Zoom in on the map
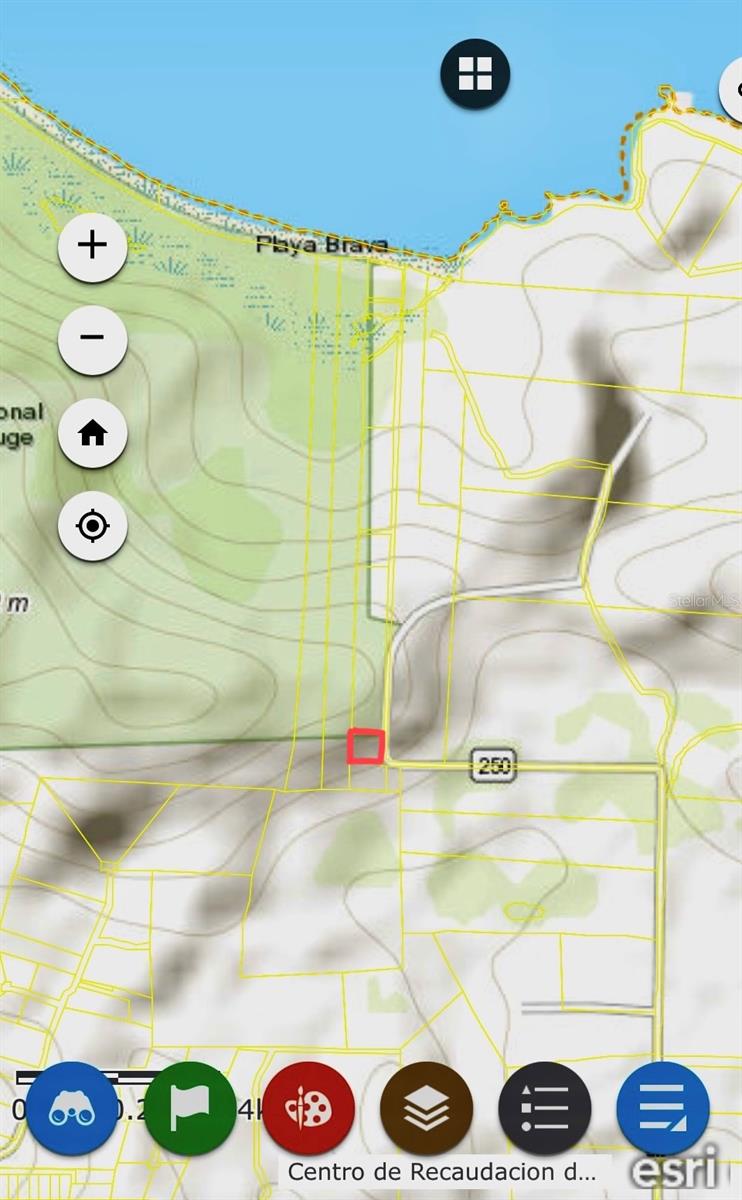 pyautogui.click(x=92, y=245)
